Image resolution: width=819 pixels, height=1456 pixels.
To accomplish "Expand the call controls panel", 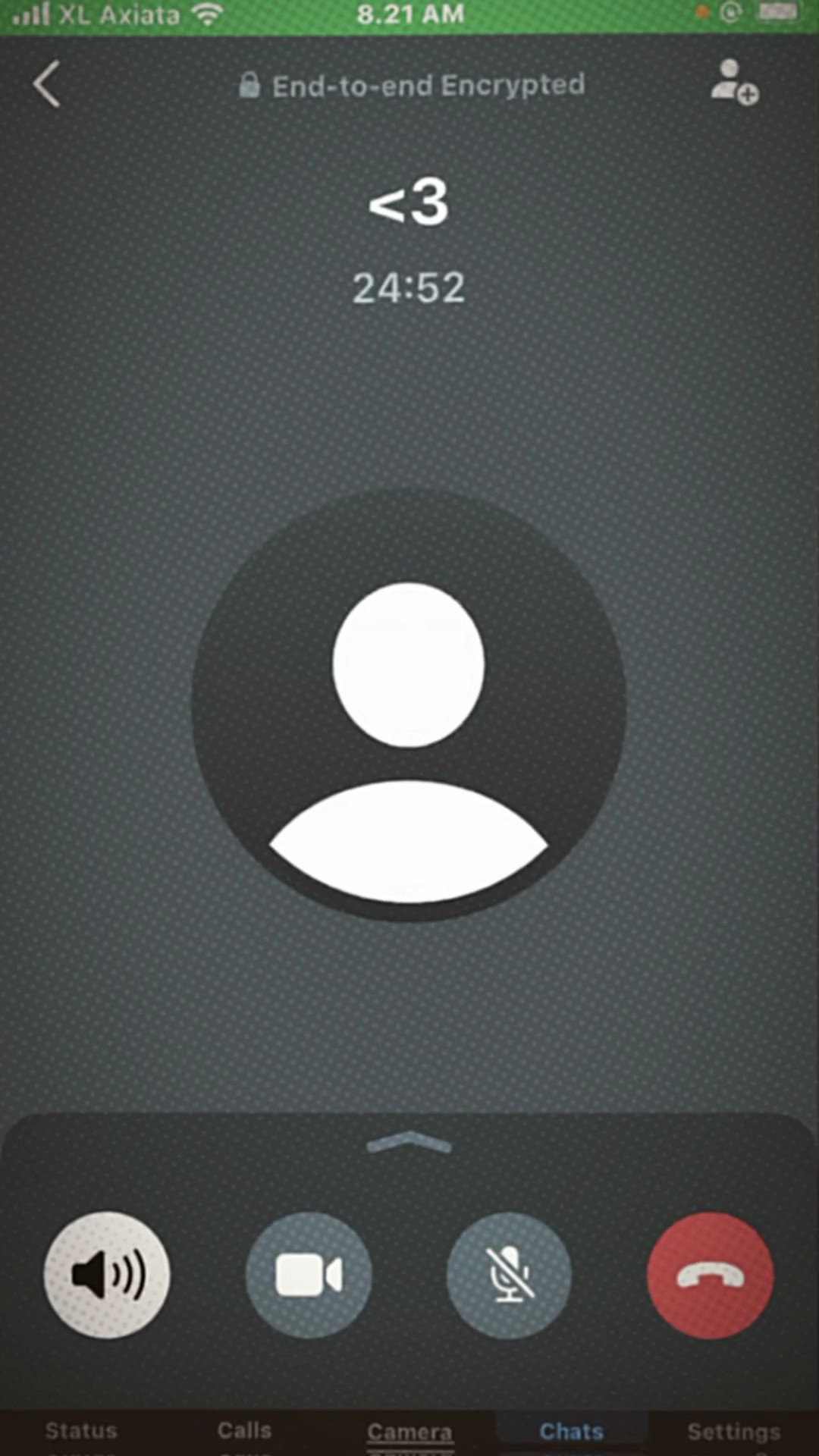I will coord(409,1142).
